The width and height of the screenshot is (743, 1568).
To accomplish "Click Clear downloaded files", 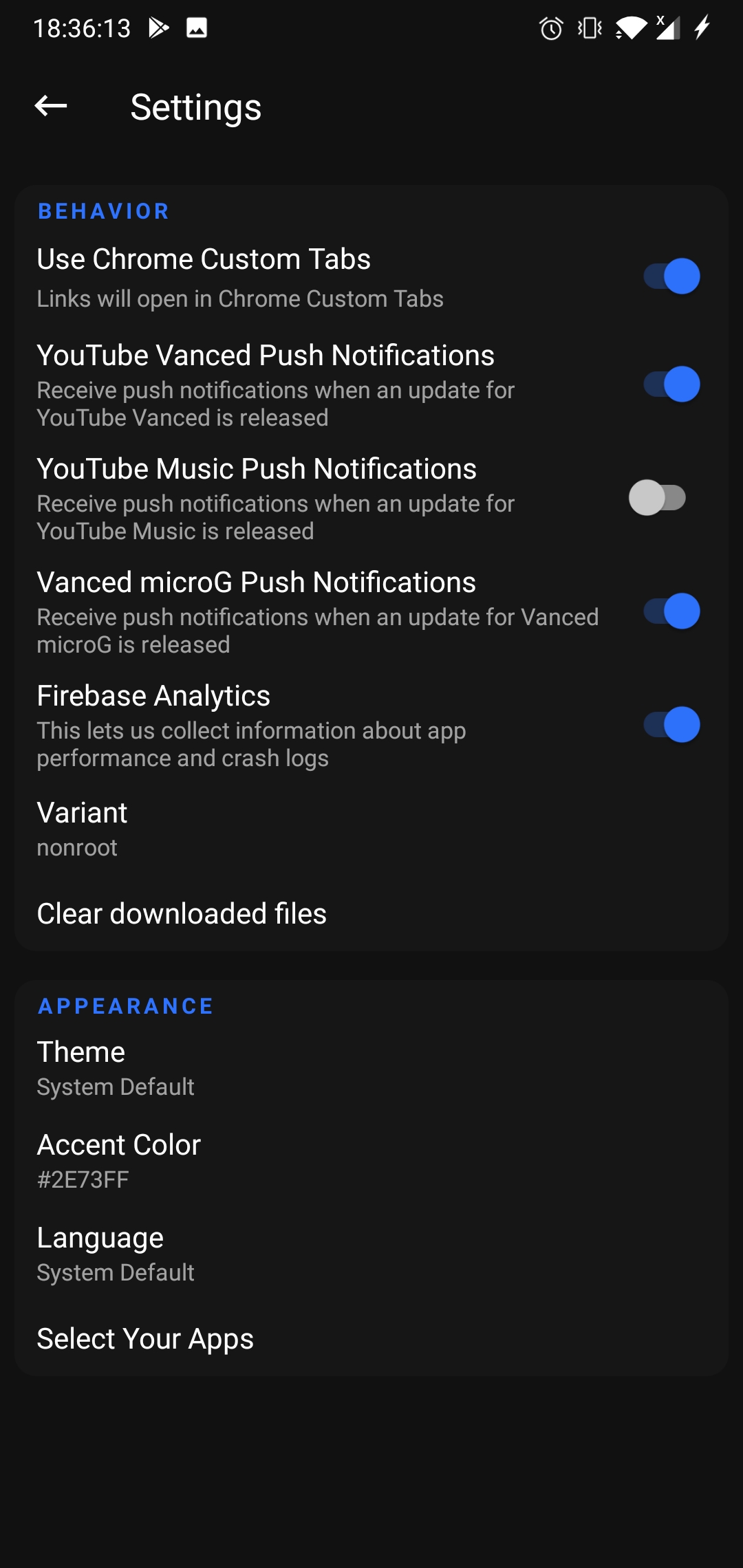I will 182,913.
